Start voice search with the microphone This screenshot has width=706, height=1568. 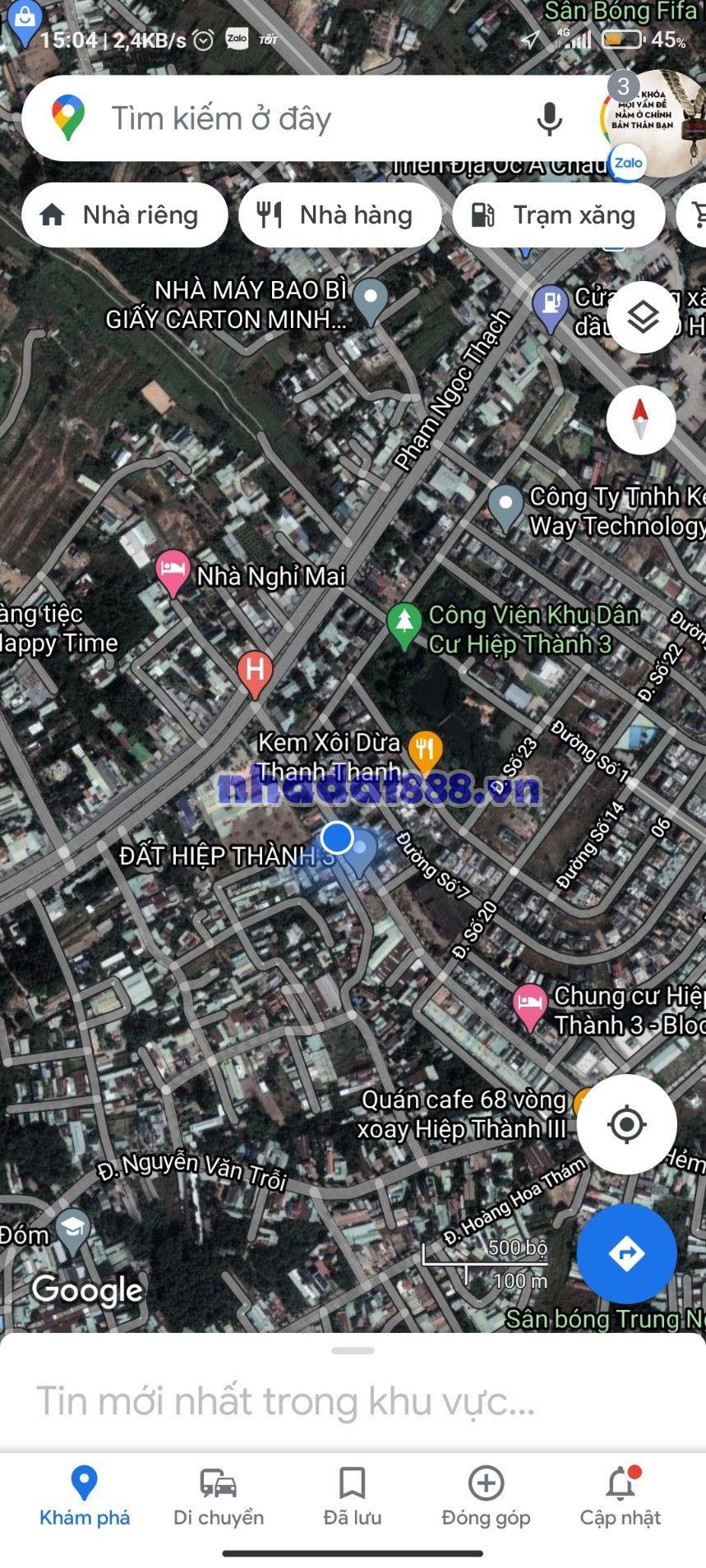549,119
